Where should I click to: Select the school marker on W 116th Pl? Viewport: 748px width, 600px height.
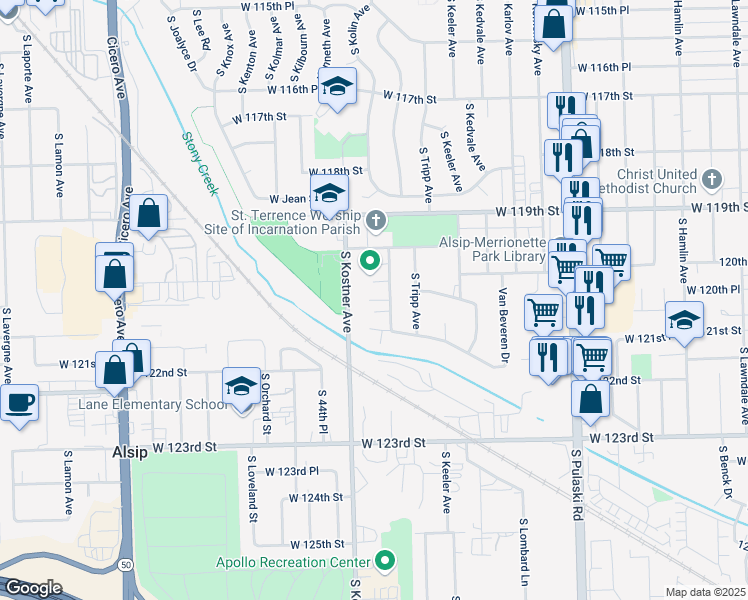point(338,87)
